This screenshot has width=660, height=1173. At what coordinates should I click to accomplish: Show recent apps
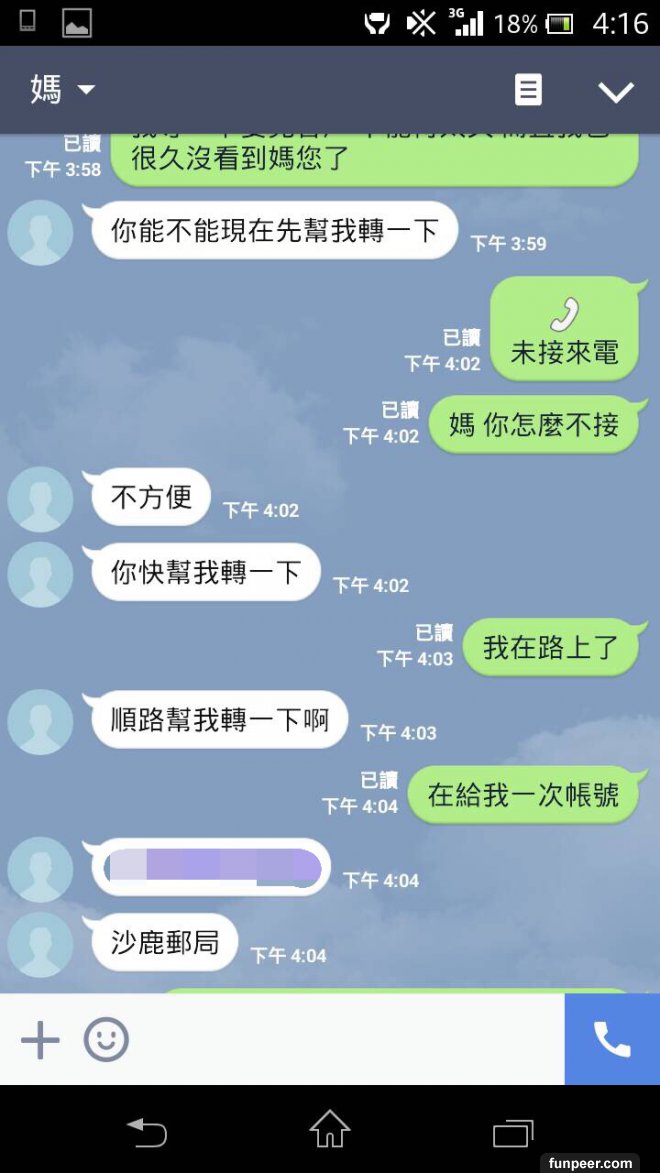513,1132
